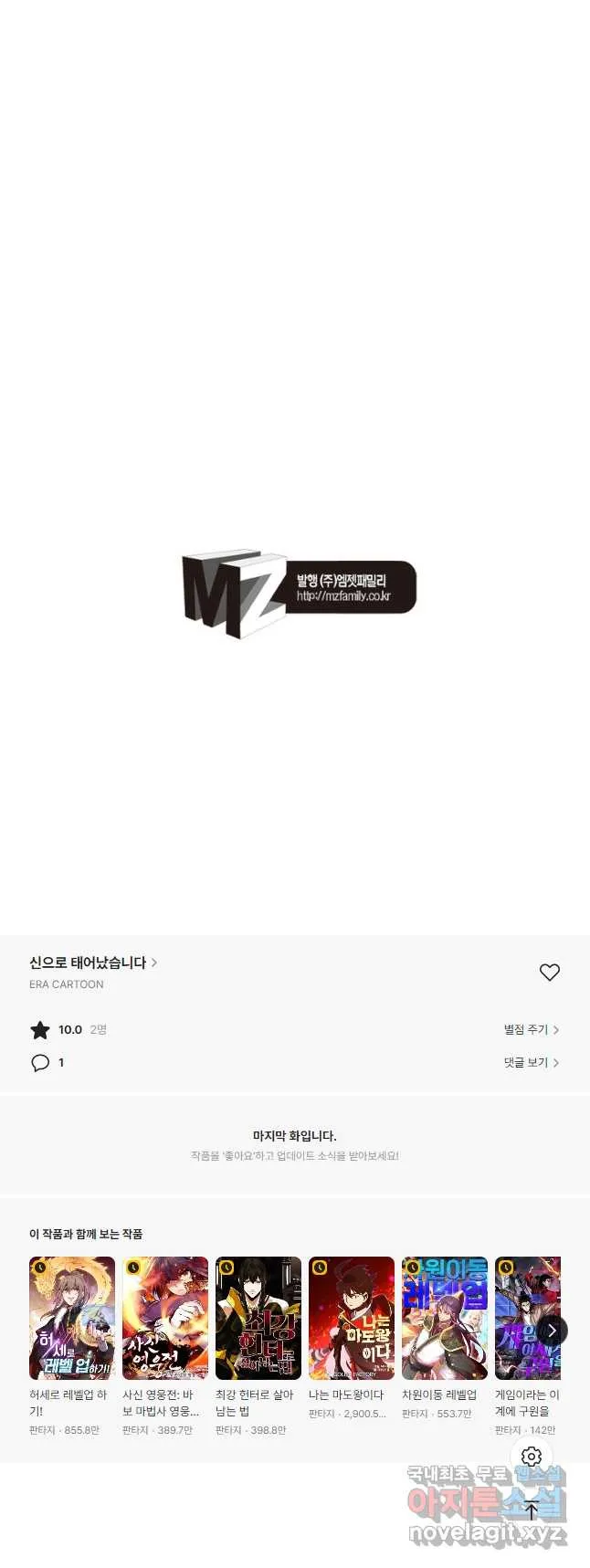The image size is (590, 1568).
Task: Open viewer settings gear
Action: pyautogui.click(x=532, y=1457)
